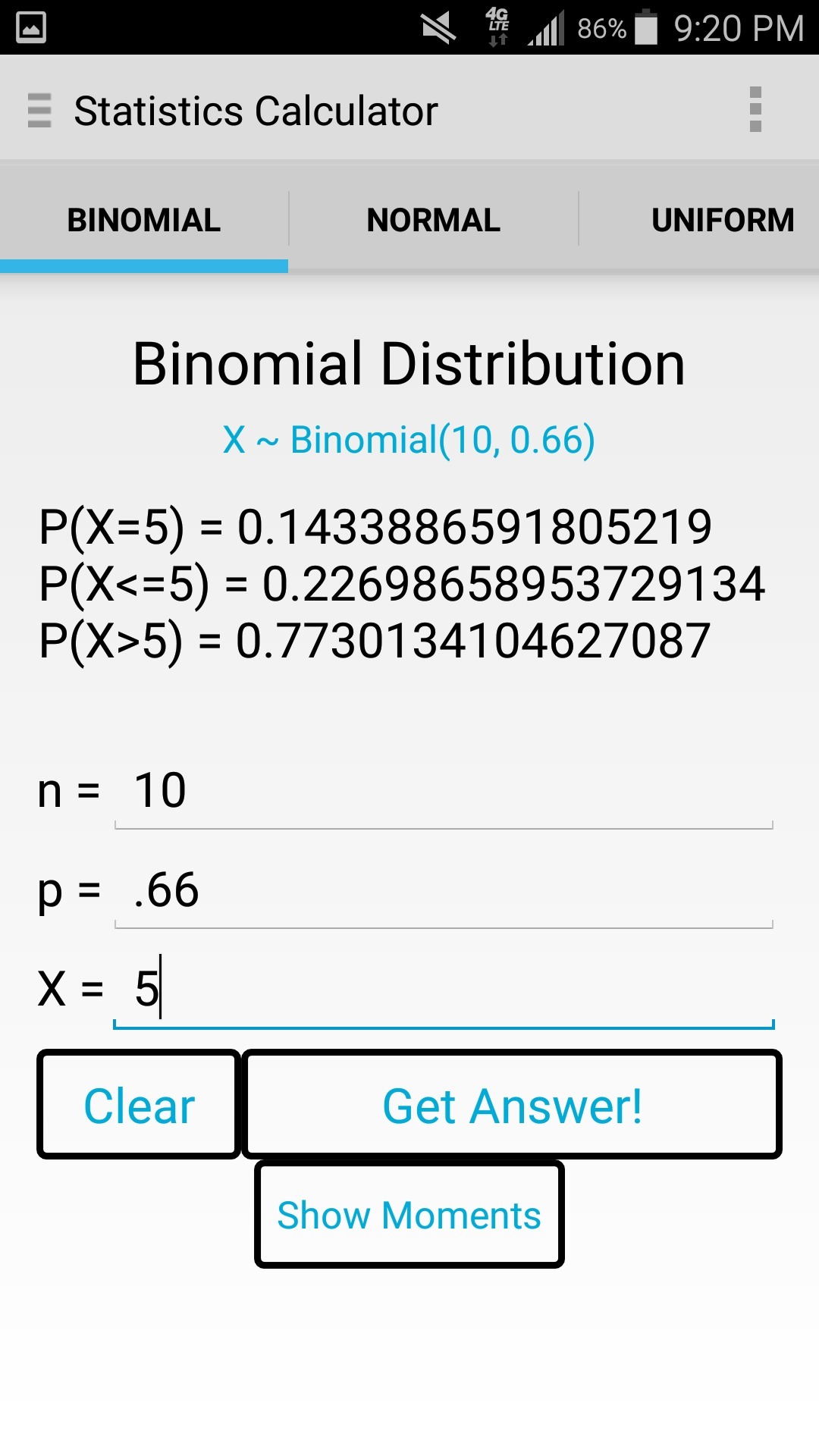This screenshot has width=819, height=1456.
Task: Switch to the Uniform tab
Action: click(722, 220)
